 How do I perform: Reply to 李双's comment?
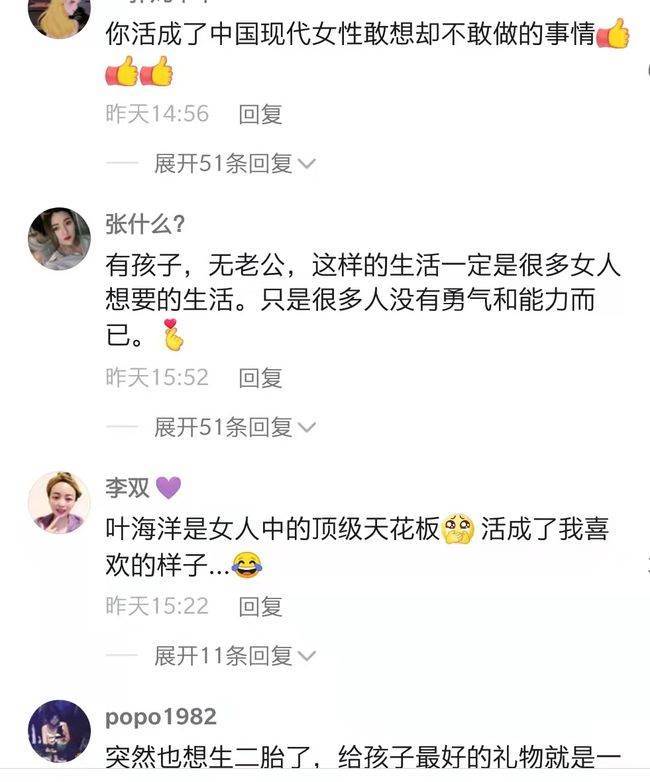point(260,606)
